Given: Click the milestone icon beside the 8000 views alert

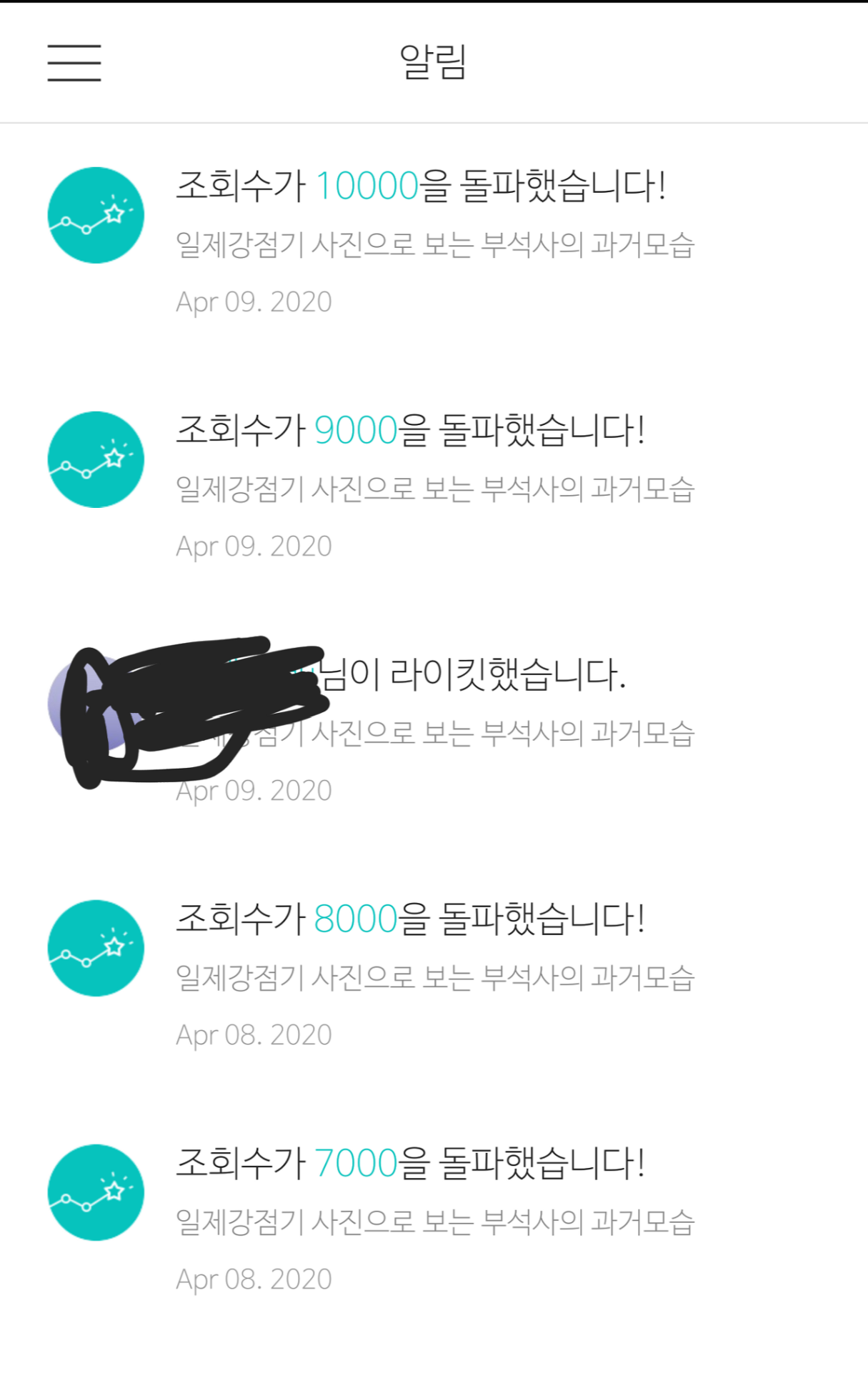Looking at the screenshot, I should pos(95,947).
